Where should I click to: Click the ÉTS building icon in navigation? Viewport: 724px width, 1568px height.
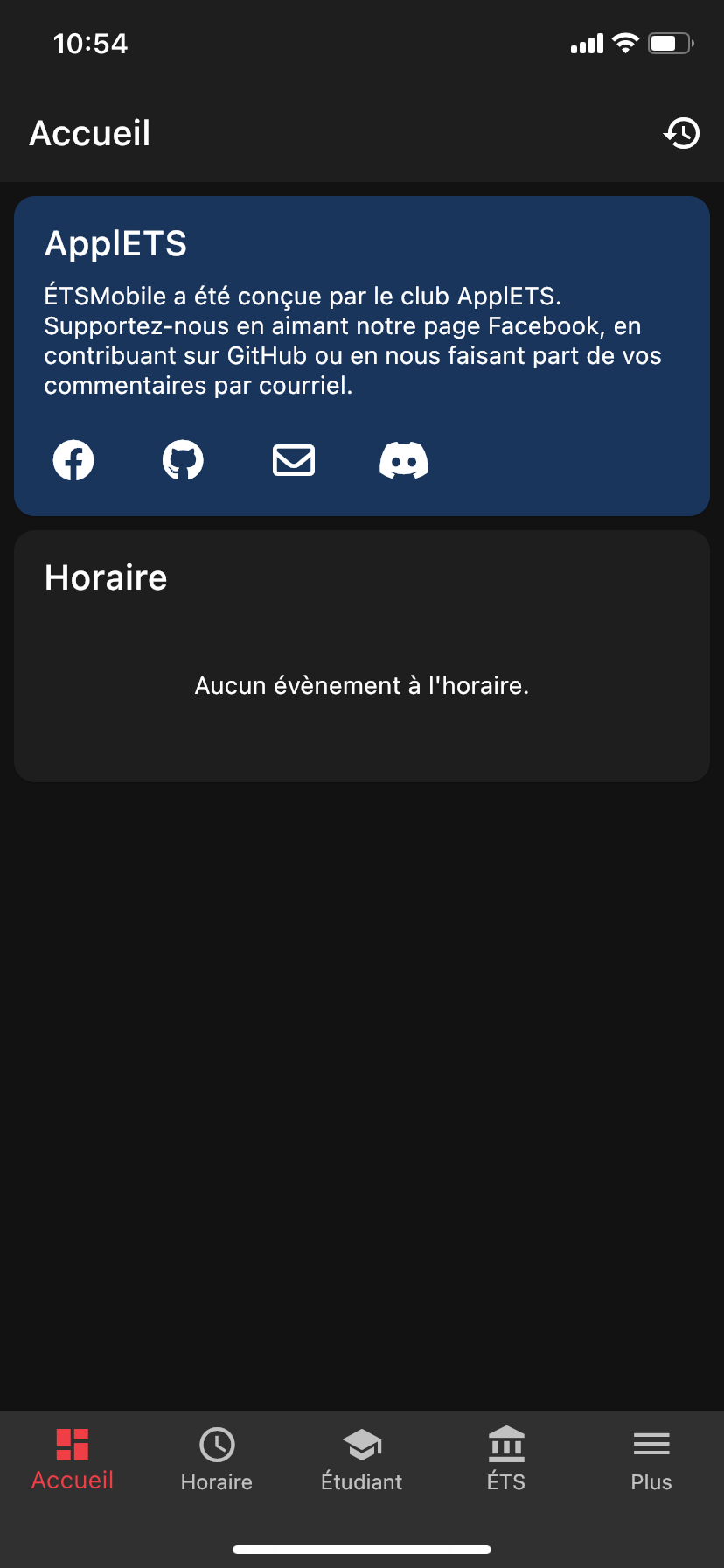(506, 1445)
